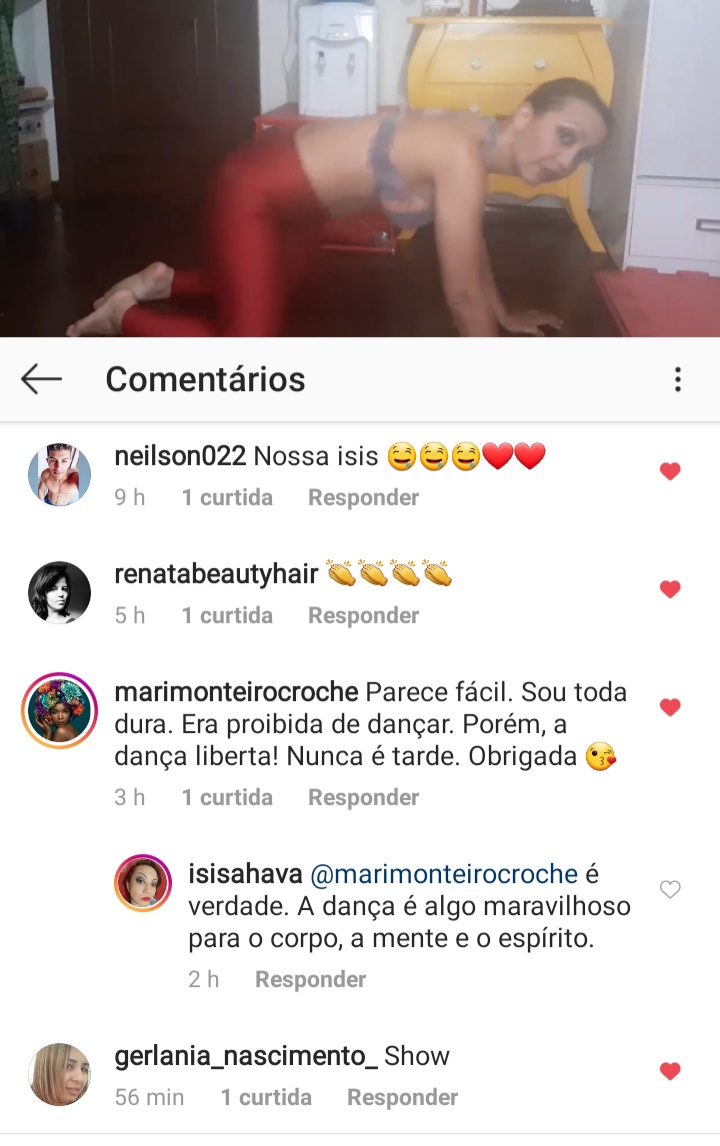Open isisahava's profile avatar
Viewport: 720px width, 1146px height.
pyautogui.click(x=143, y=883)
